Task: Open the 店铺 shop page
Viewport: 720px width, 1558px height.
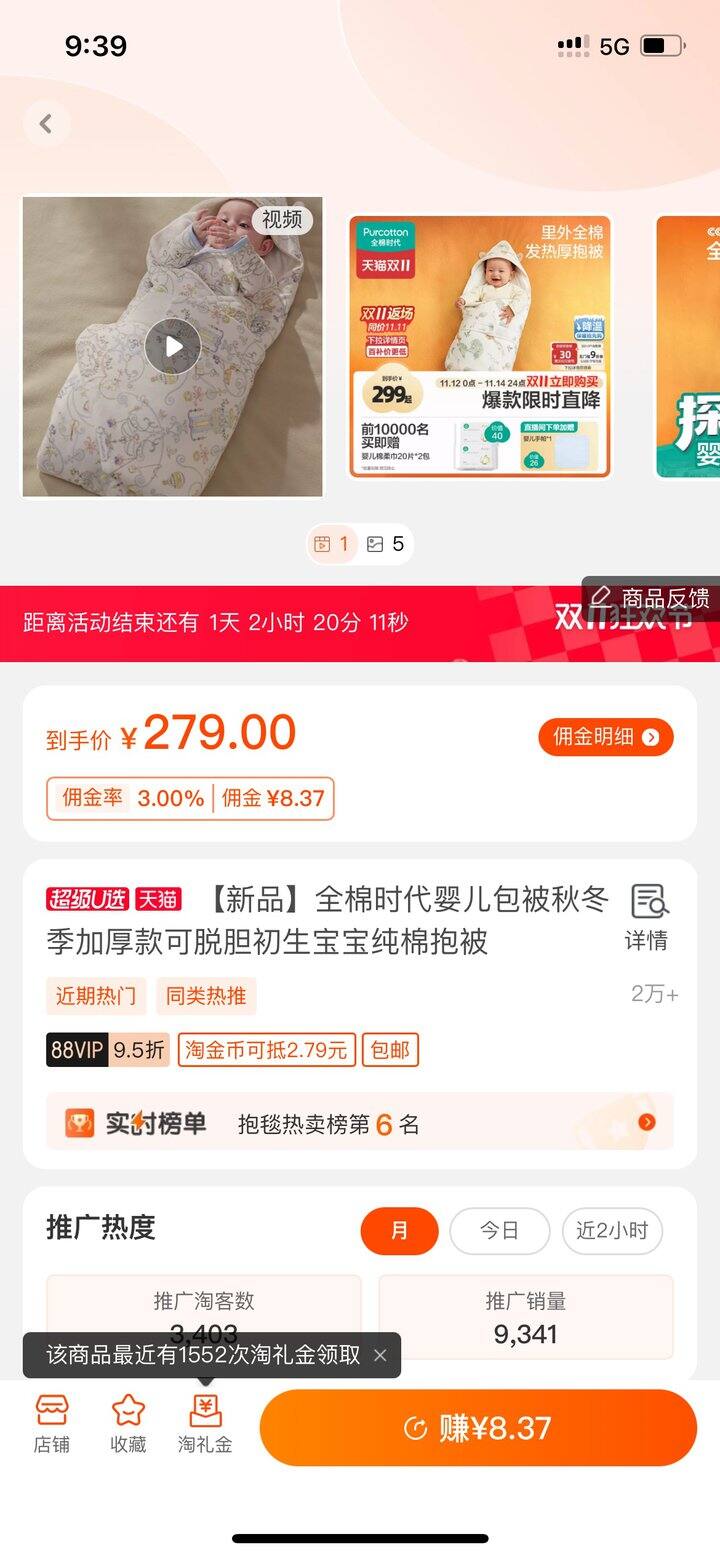Action: click(x=52, y=1424)
